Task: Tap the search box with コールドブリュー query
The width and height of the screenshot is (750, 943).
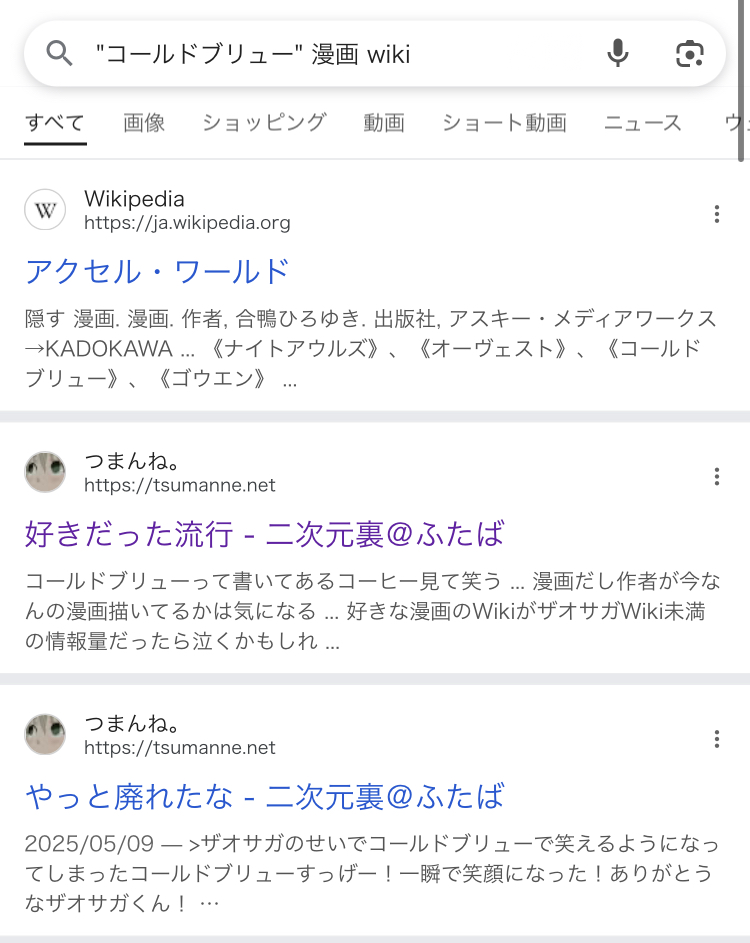Action: [x=330, y=53]
